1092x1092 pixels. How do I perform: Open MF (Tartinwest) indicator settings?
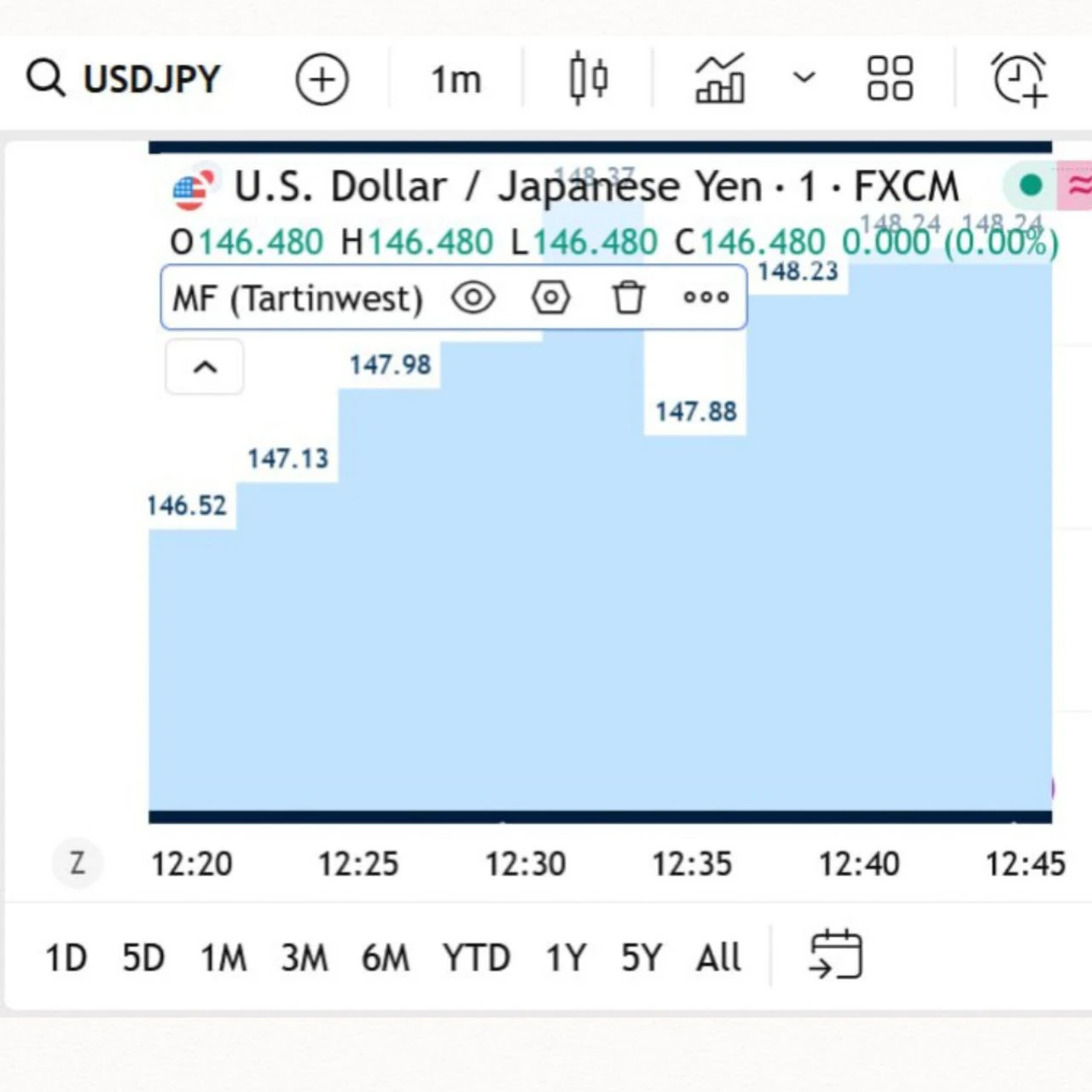(x=551, y=298)
